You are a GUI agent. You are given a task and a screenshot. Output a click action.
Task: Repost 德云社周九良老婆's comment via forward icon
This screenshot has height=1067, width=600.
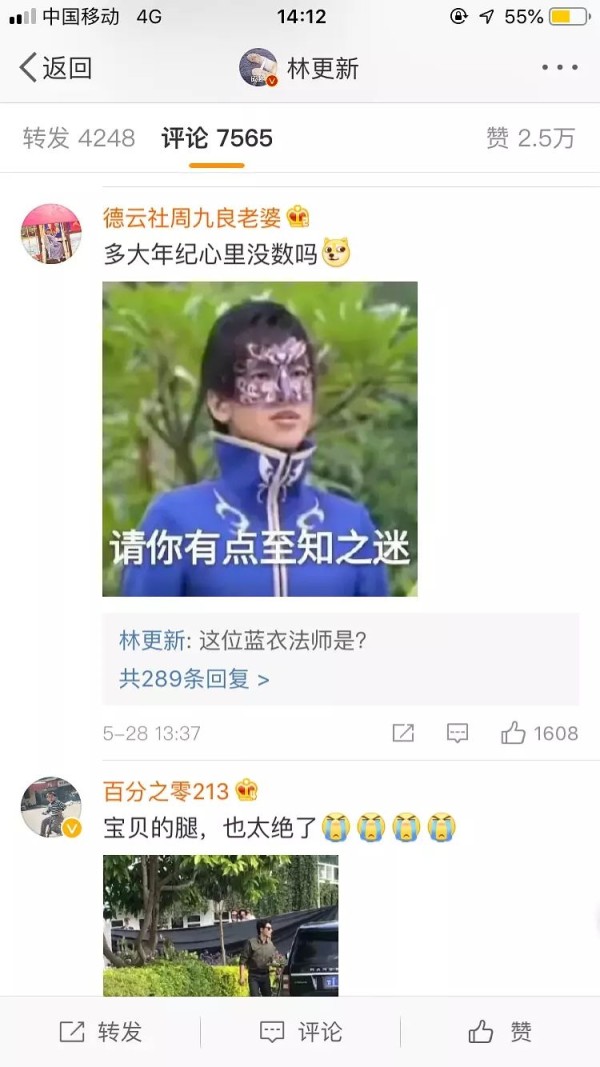pos(403,733)
